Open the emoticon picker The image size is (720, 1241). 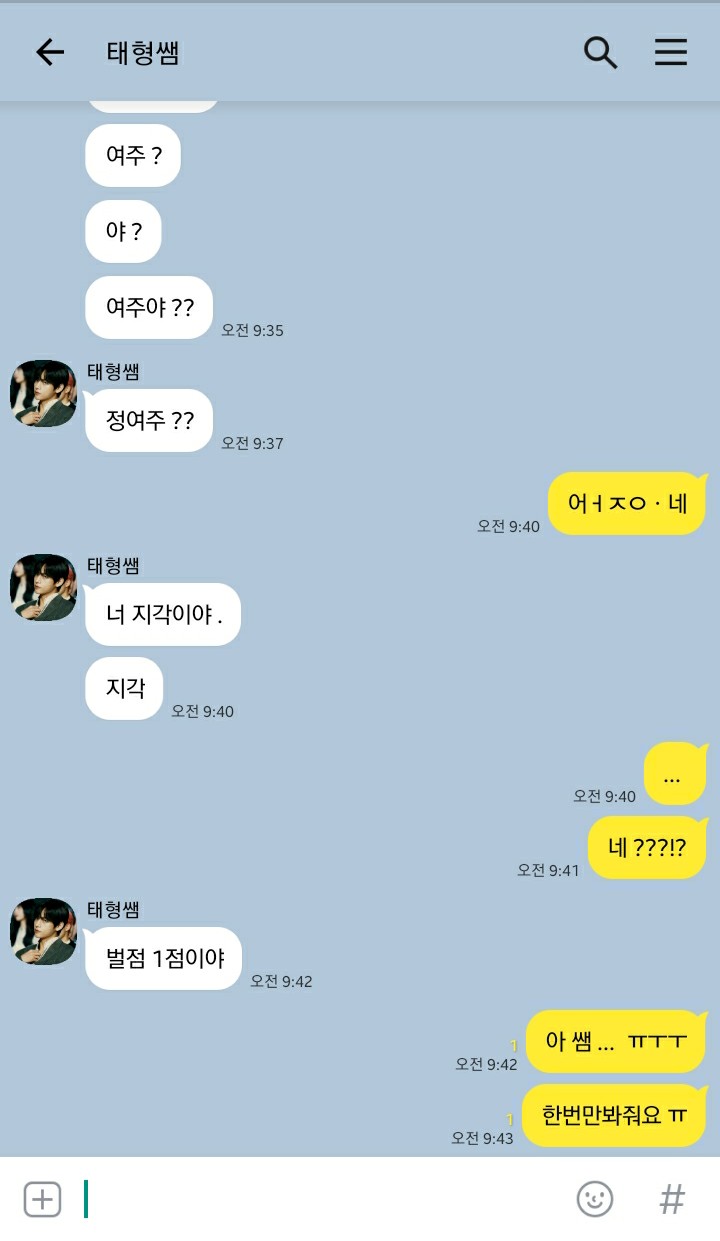pos(595,1199)
